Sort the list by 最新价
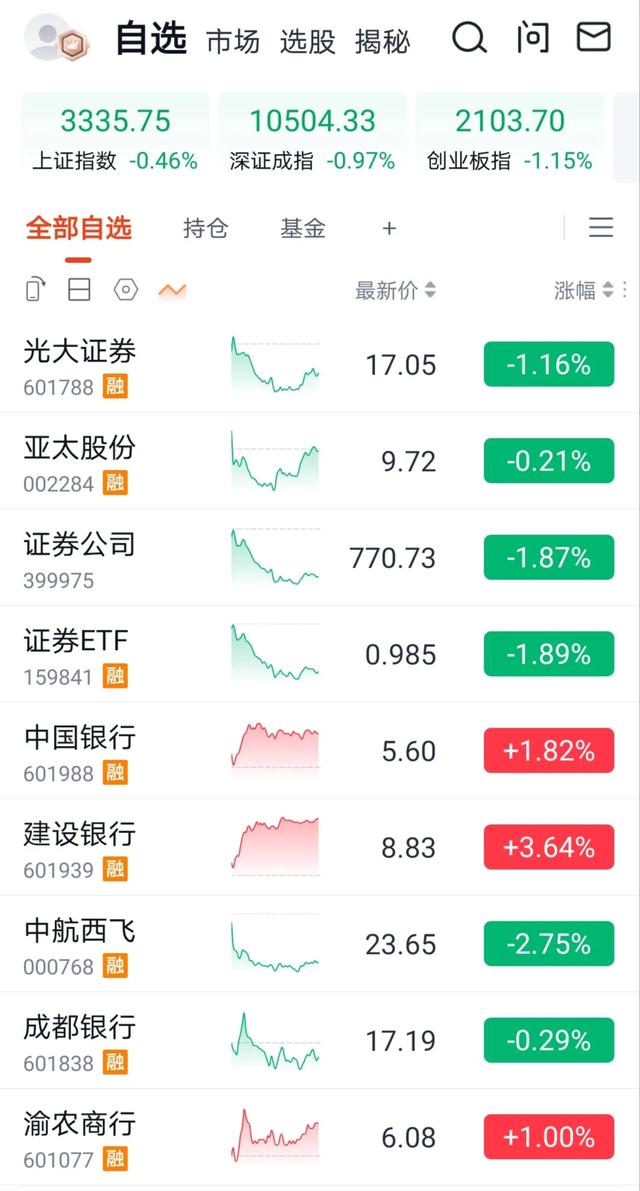Screen dimensions: 640x1191 point(395,290)
